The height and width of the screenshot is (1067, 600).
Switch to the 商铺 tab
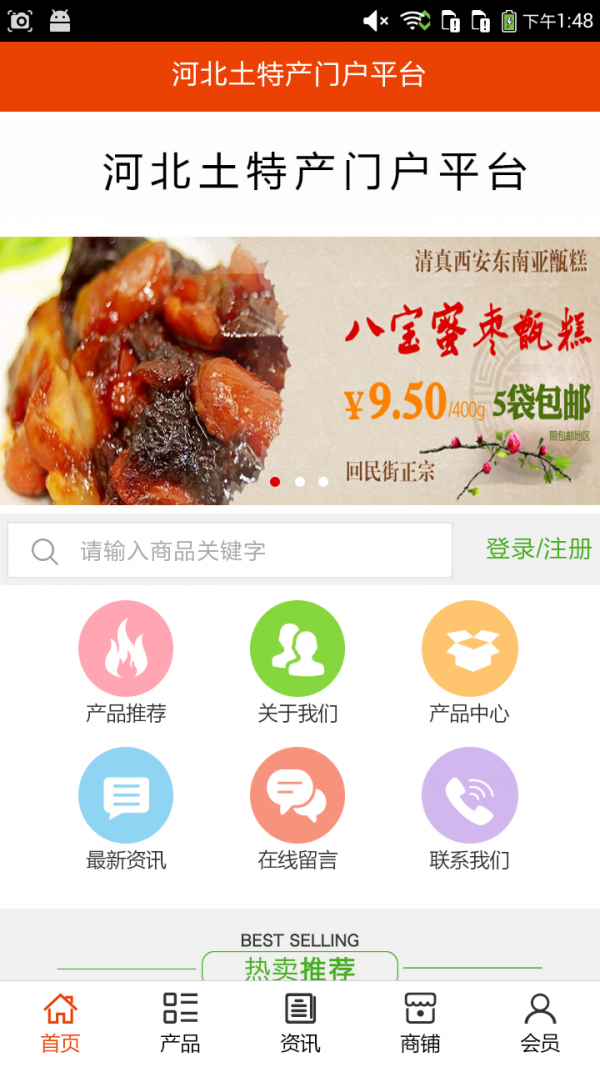tap(420, 1023)
